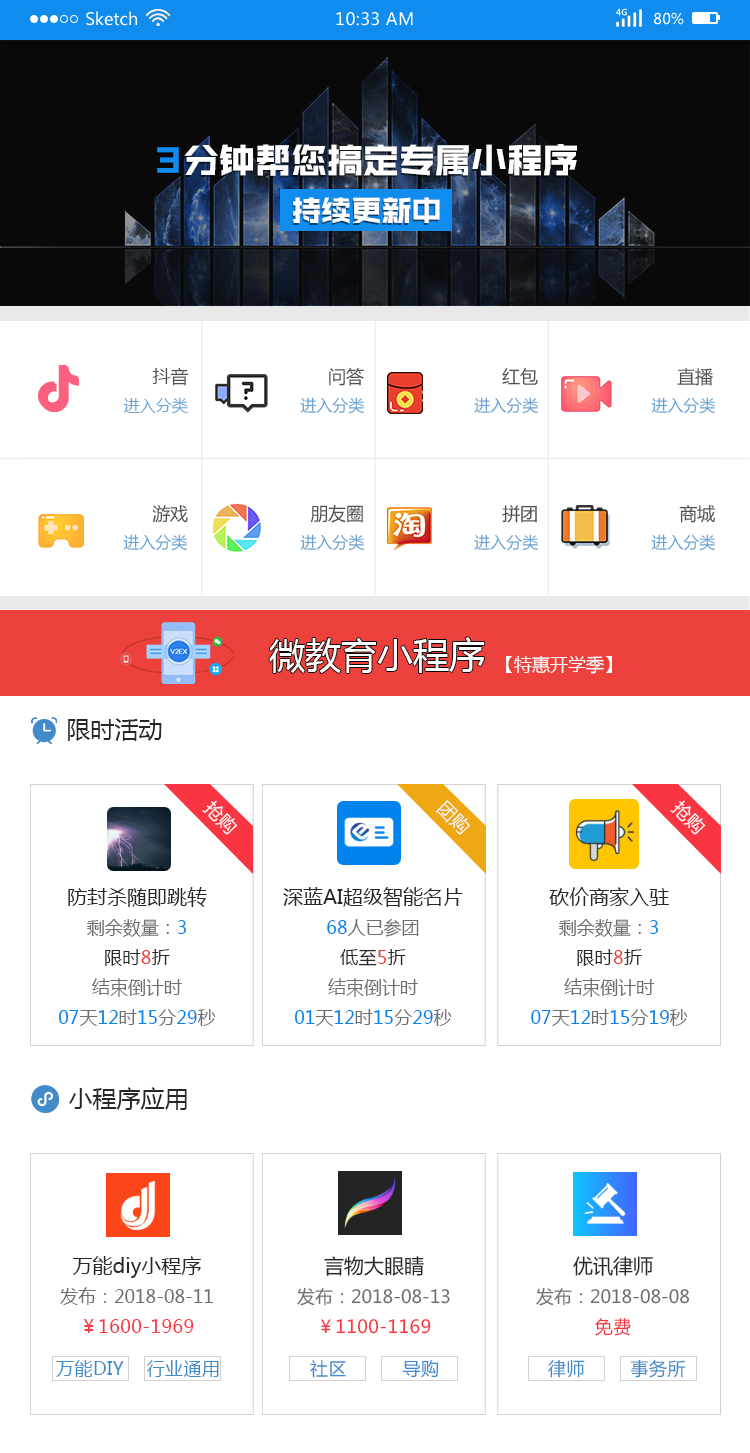The height and width of the screenshot is (1453, 750).
Task: Enter the 问答 category
Action: point(288,390)
